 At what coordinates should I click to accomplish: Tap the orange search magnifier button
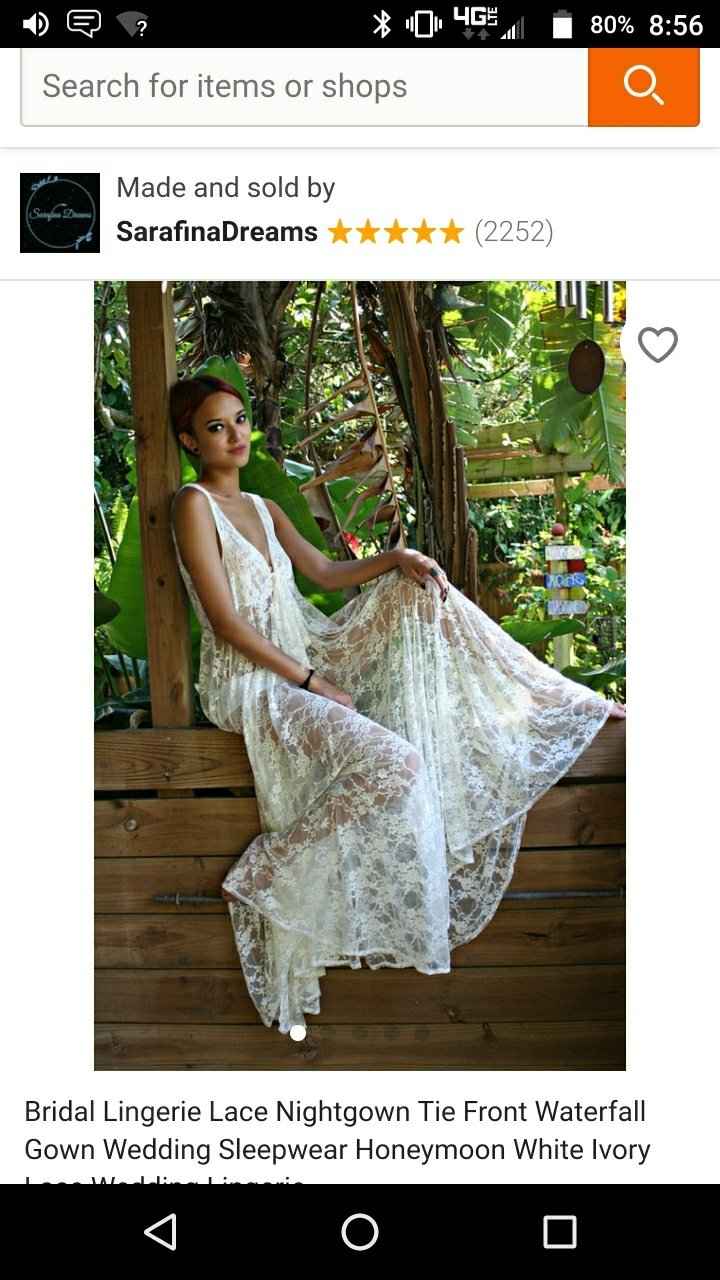(x=643, y=87)
